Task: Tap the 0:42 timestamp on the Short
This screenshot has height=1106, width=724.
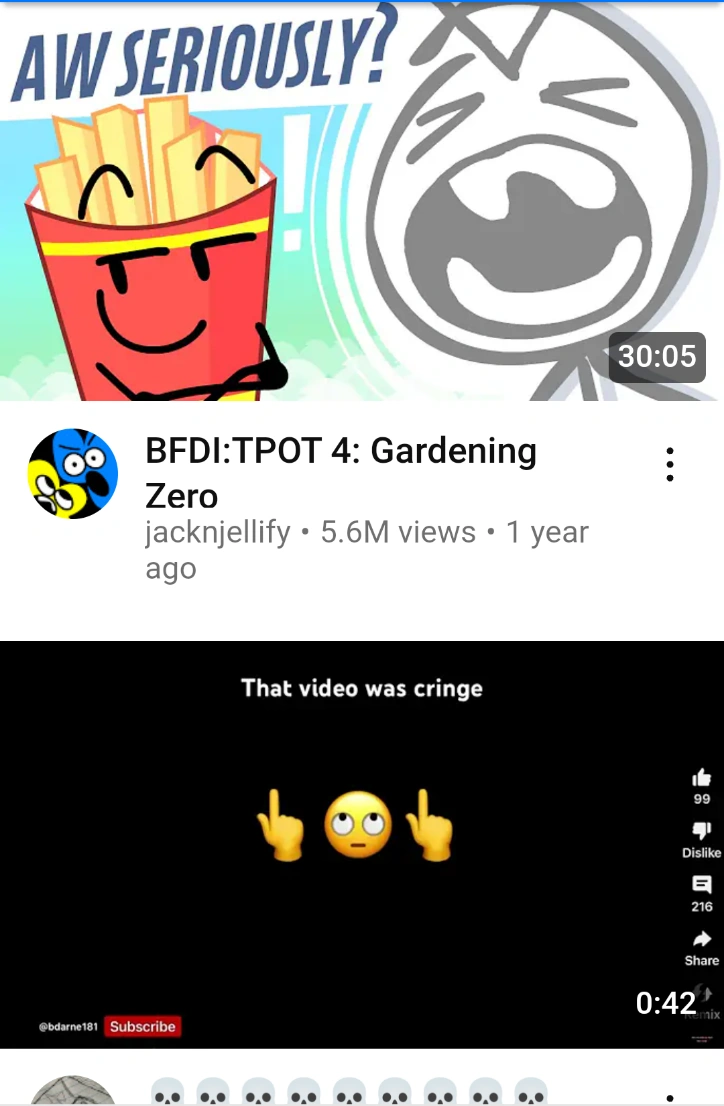Action: point(666,1003)
